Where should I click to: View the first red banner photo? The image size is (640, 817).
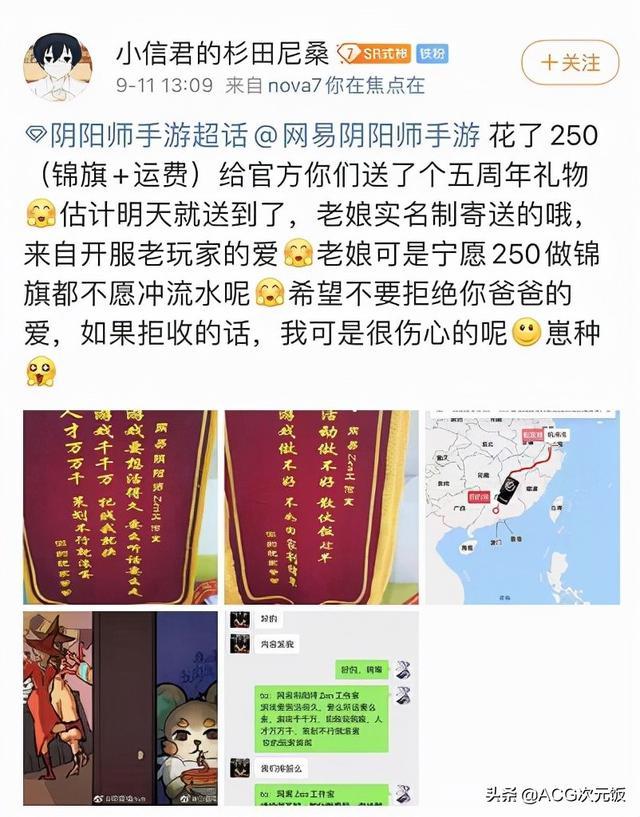[x=119, y=505]
